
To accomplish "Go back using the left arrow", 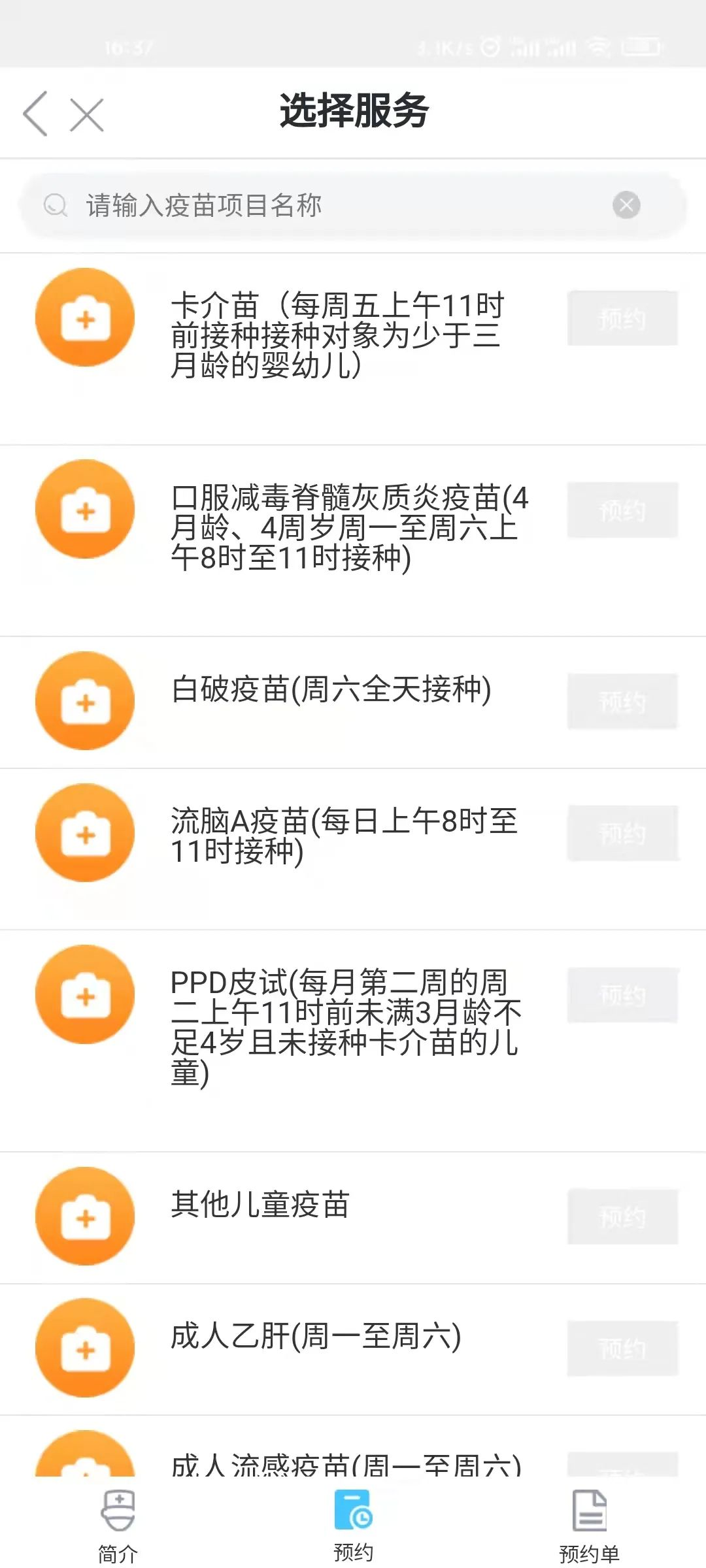I will coord(36,114).
